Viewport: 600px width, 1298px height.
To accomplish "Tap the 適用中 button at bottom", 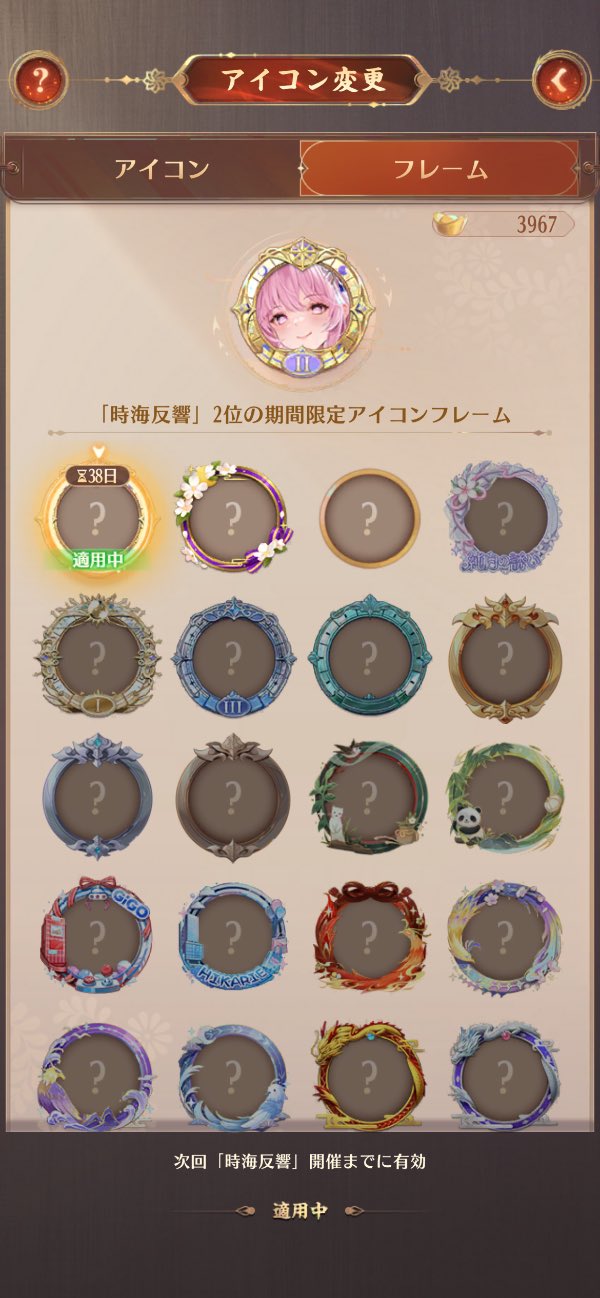I will click(300, 1211).
